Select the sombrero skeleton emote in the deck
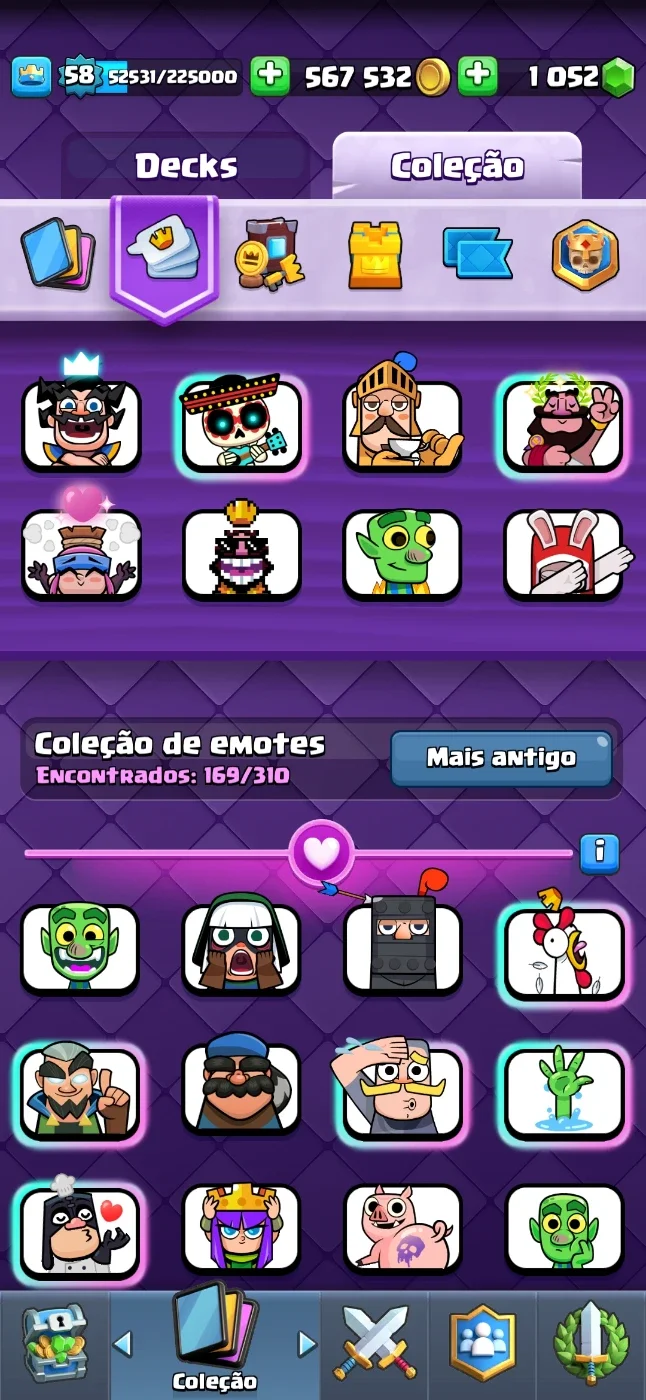646x1400 pixels. click(x=242, y=423)
